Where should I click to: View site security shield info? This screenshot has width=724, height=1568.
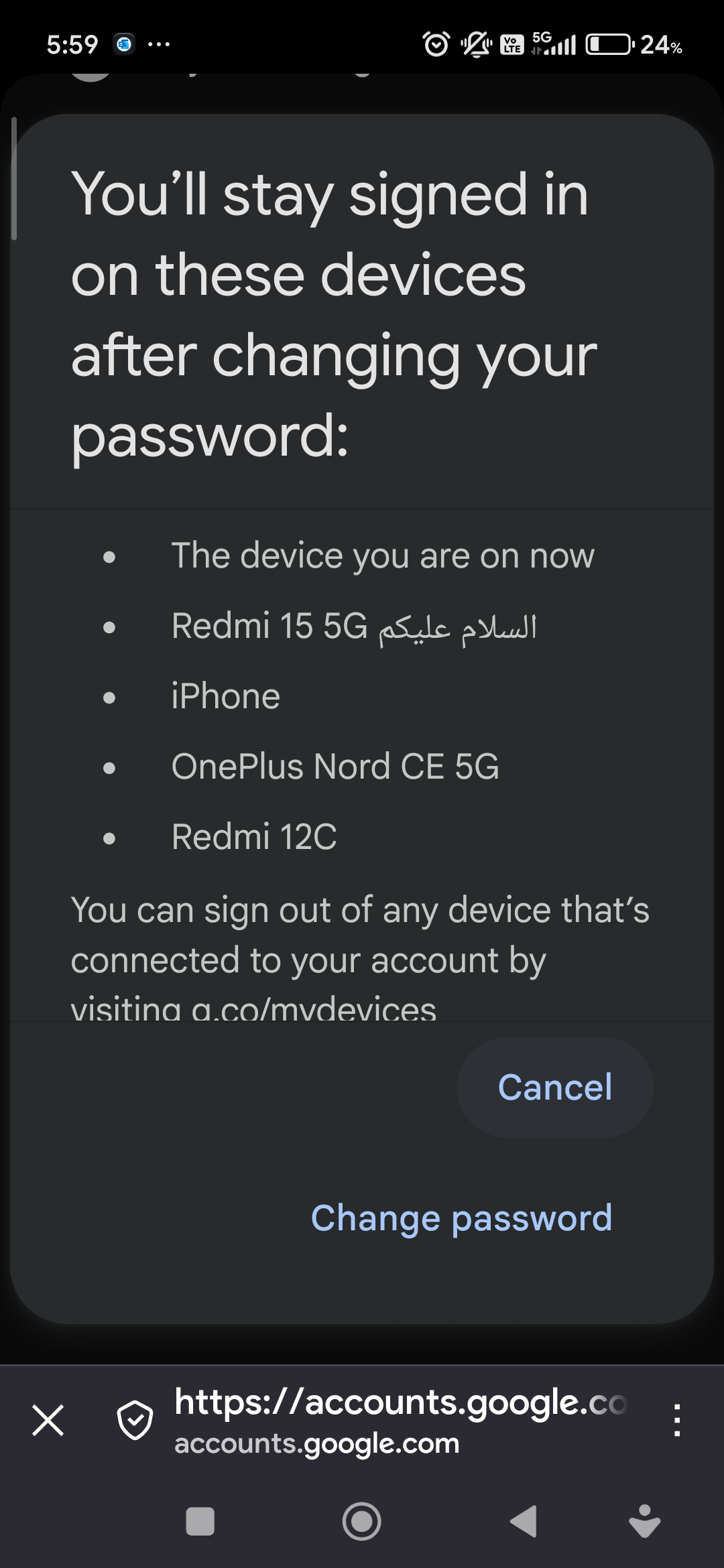(135, 1420)
